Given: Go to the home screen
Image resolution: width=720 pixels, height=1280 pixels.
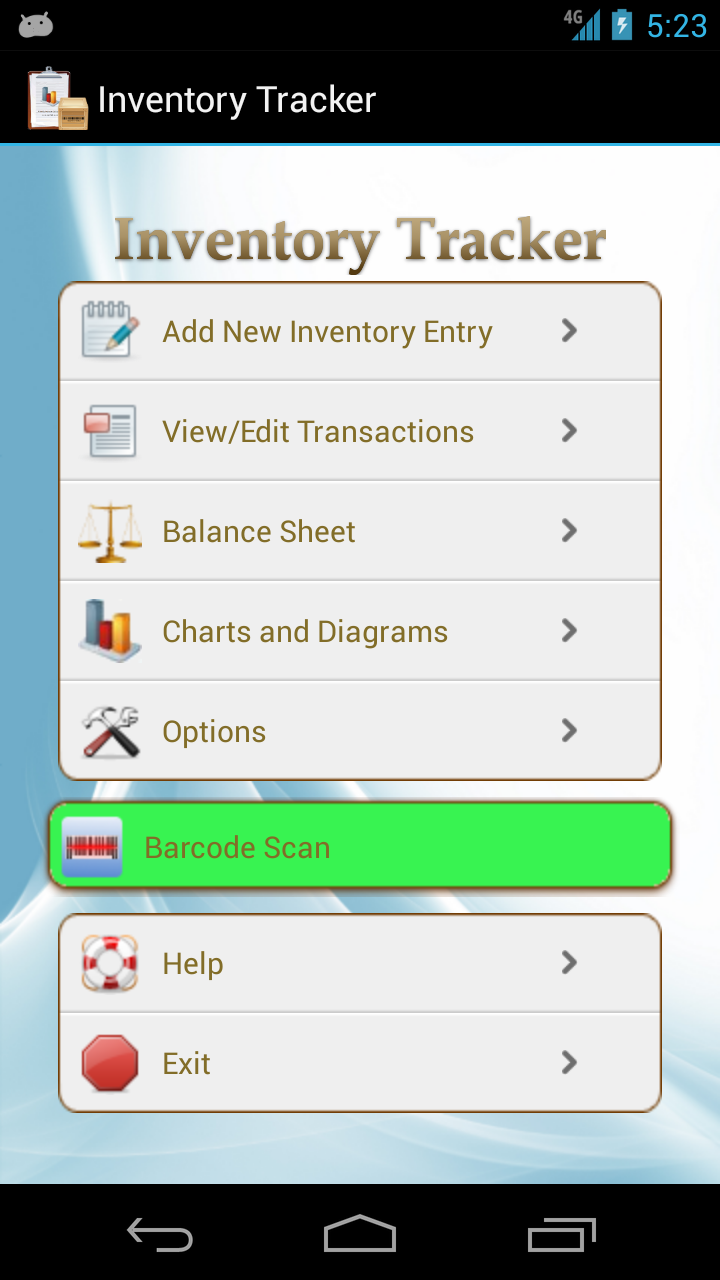Looking at the screenshot, I should pos(360,1235).
